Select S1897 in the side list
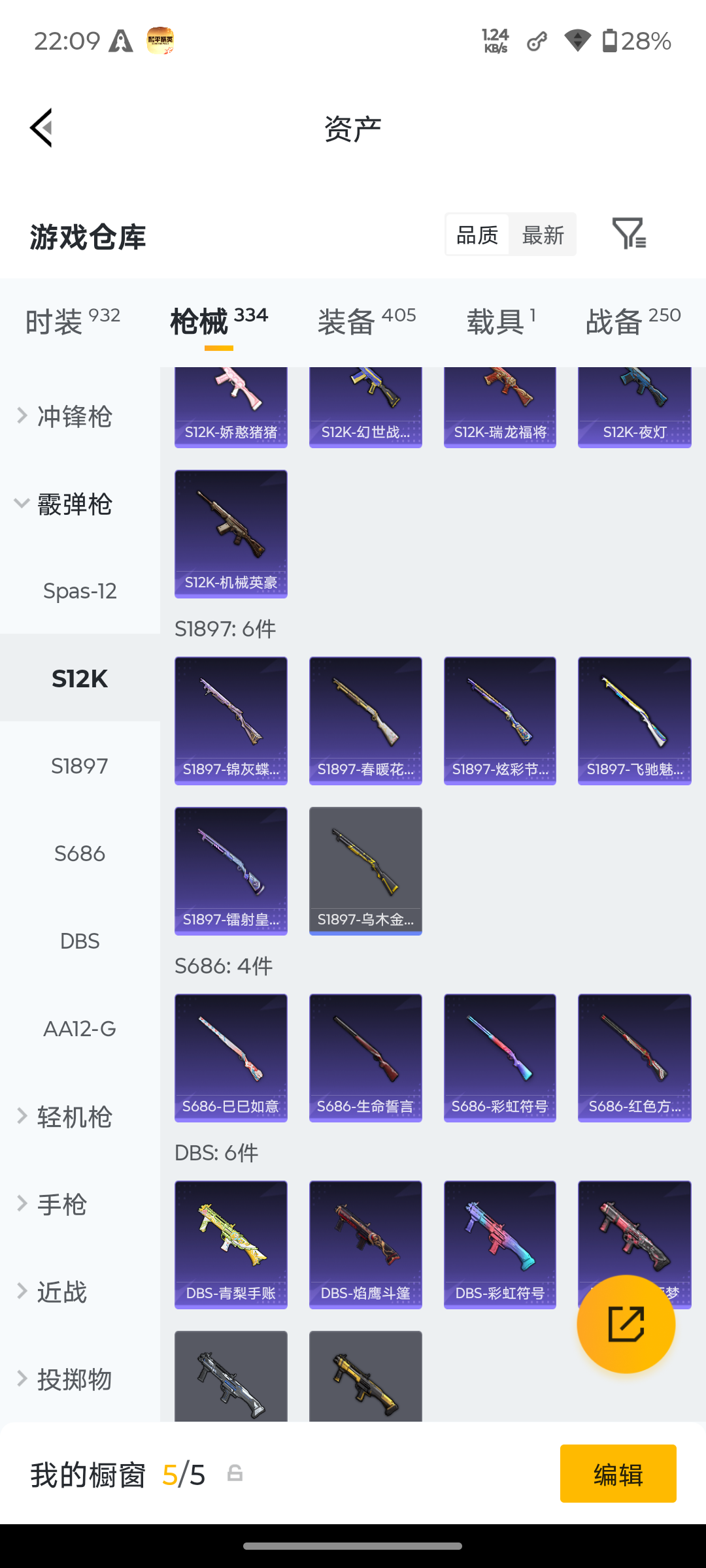Viewport: 706px width, 1568px height. (x=80, y=766)
